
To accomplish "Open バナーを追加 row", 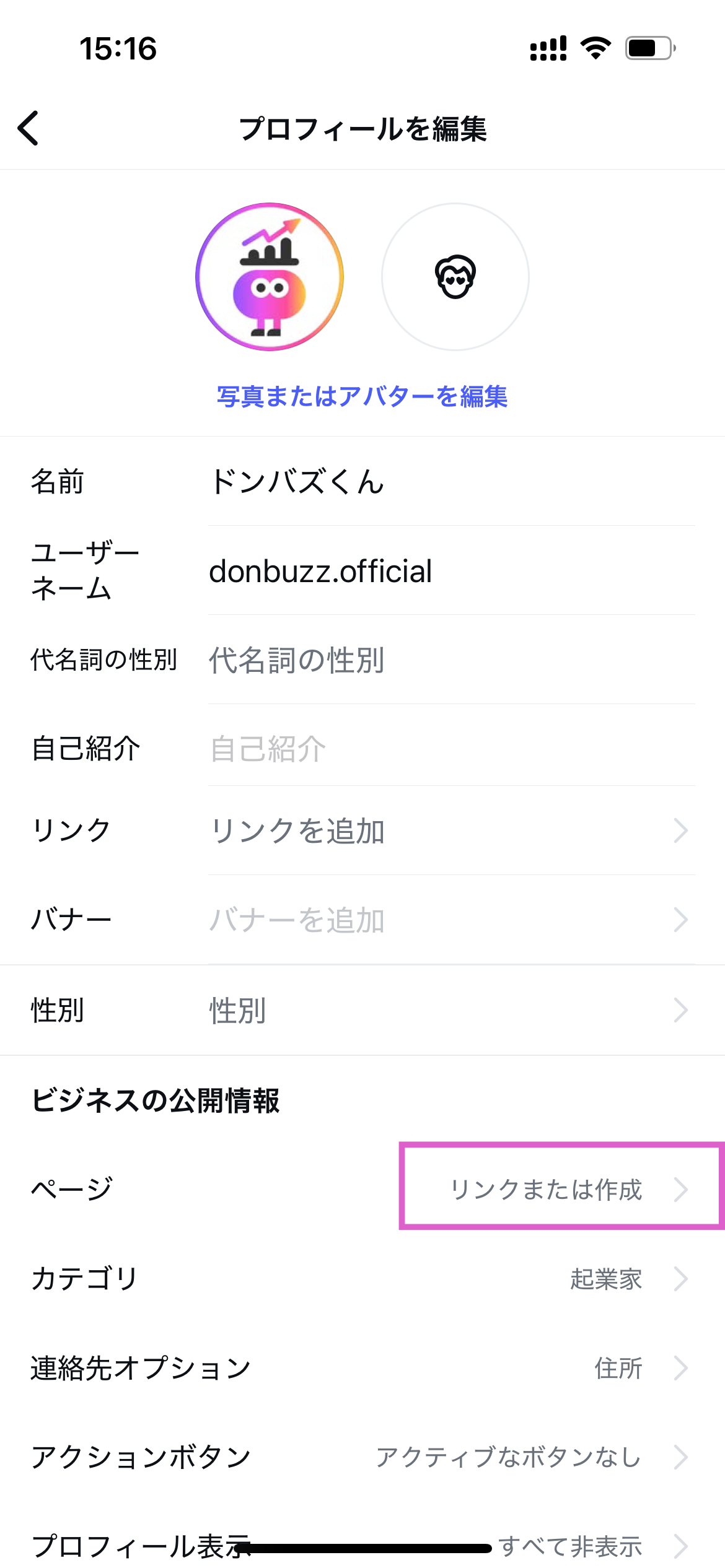I will click(x=451, y=920).
